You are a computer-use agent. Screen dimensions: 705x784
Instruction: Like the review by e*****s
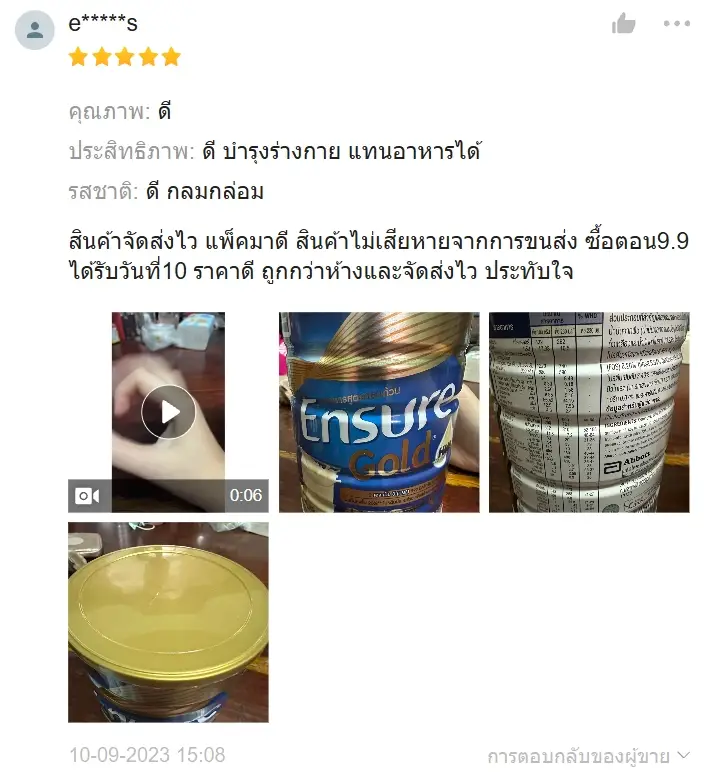pyautogui.click(x=624, y=24)
